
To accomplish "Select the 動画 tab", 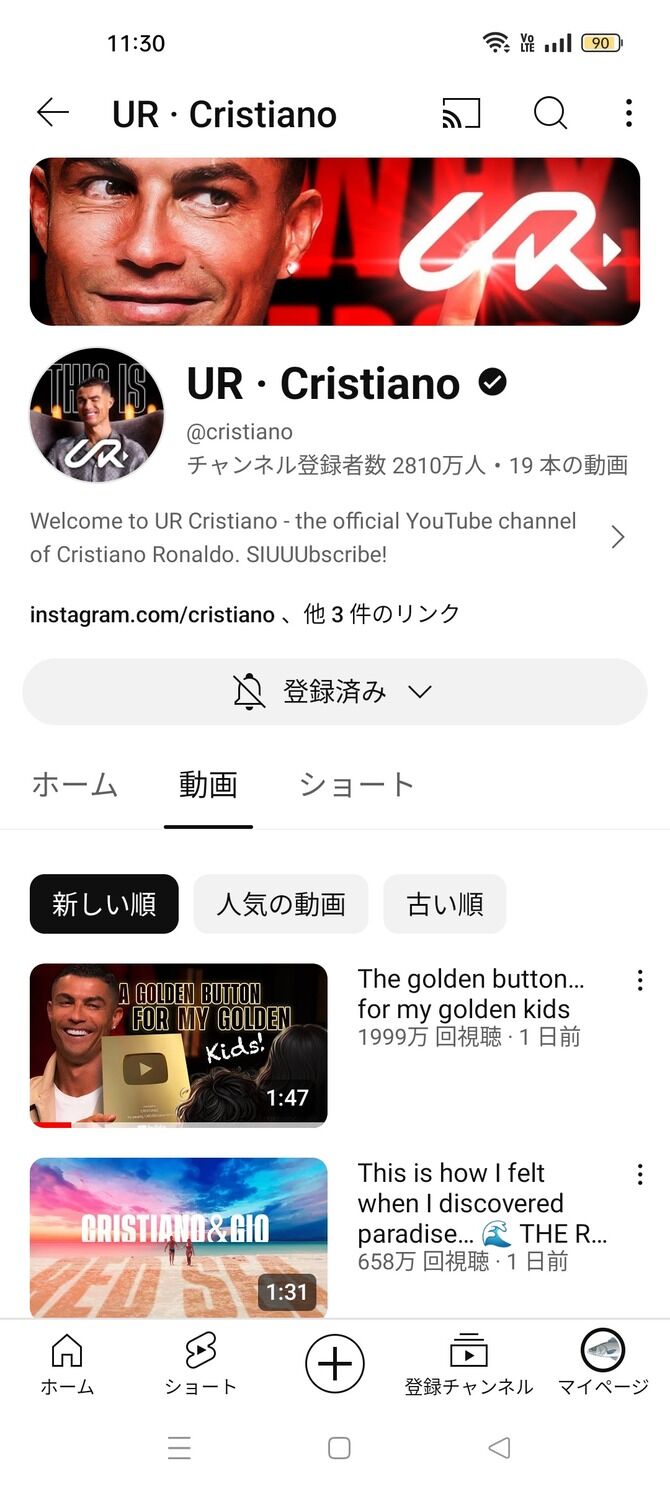I will (208, 785).
